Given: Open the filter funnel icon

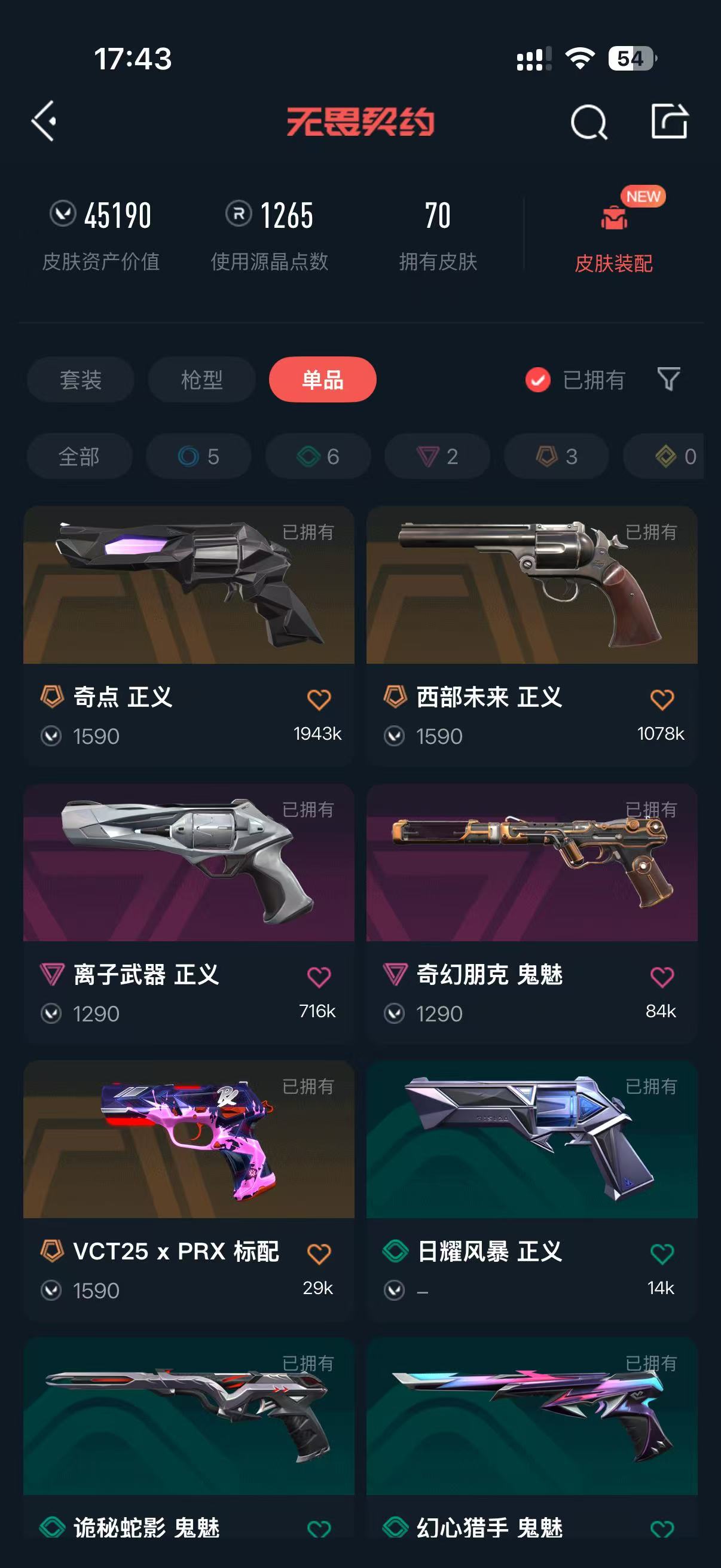Looking at the screenshot, I should coord(668,379).
